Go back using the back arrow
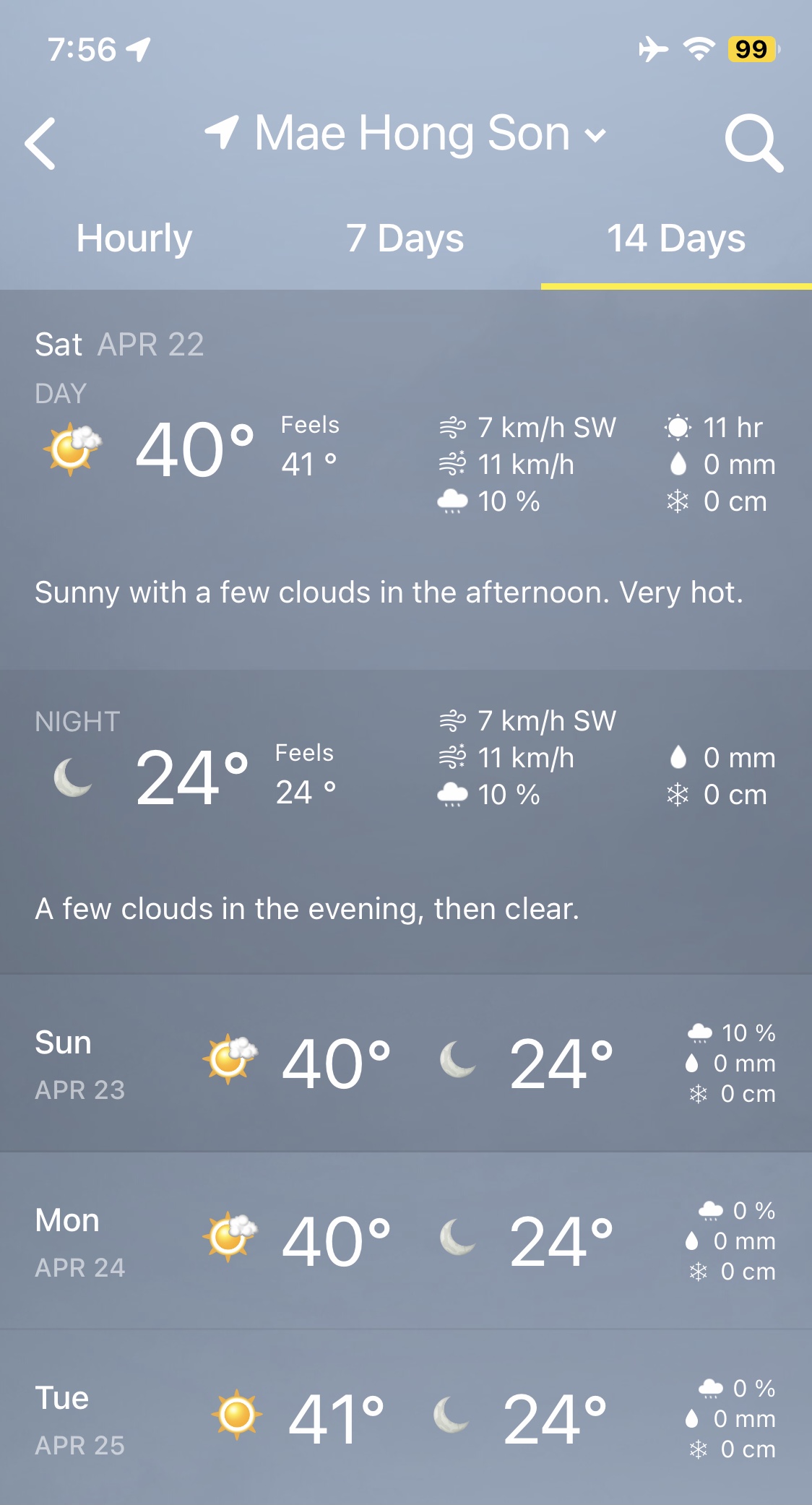812x1505 pixels. (x=41, y=144)
